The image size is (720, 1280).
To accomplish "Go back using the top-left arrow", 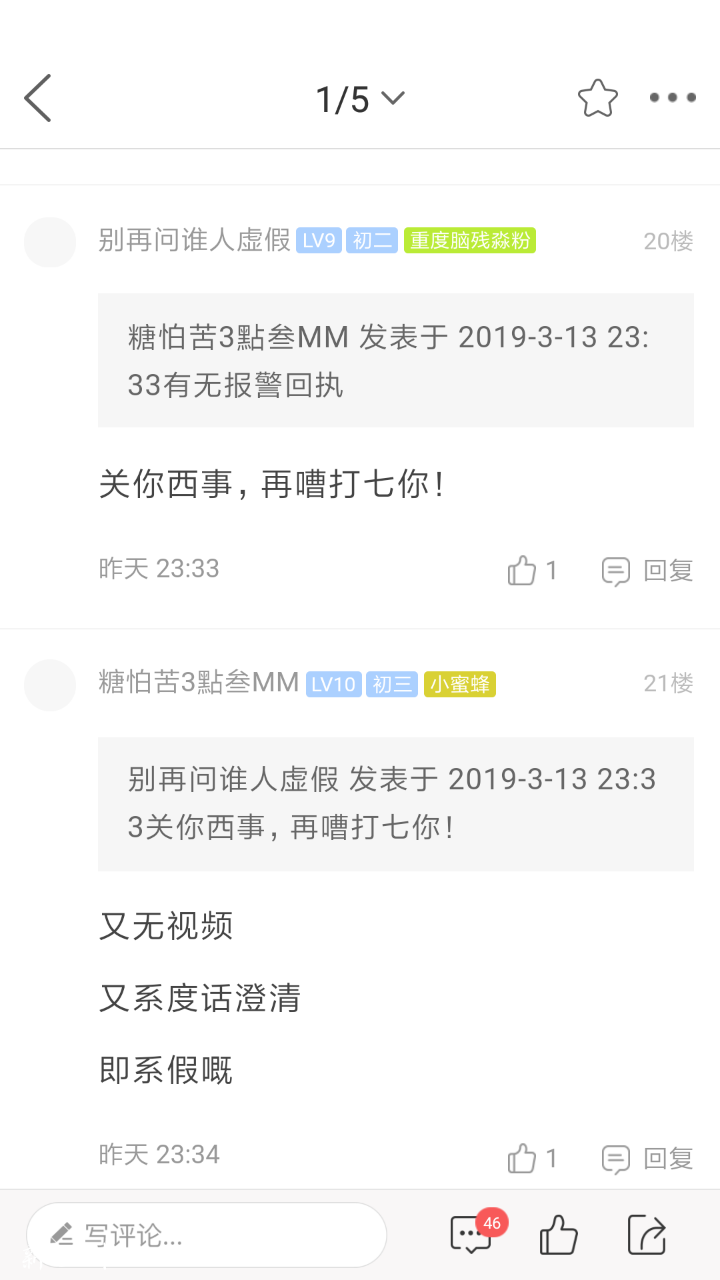I will click(38, 98).
